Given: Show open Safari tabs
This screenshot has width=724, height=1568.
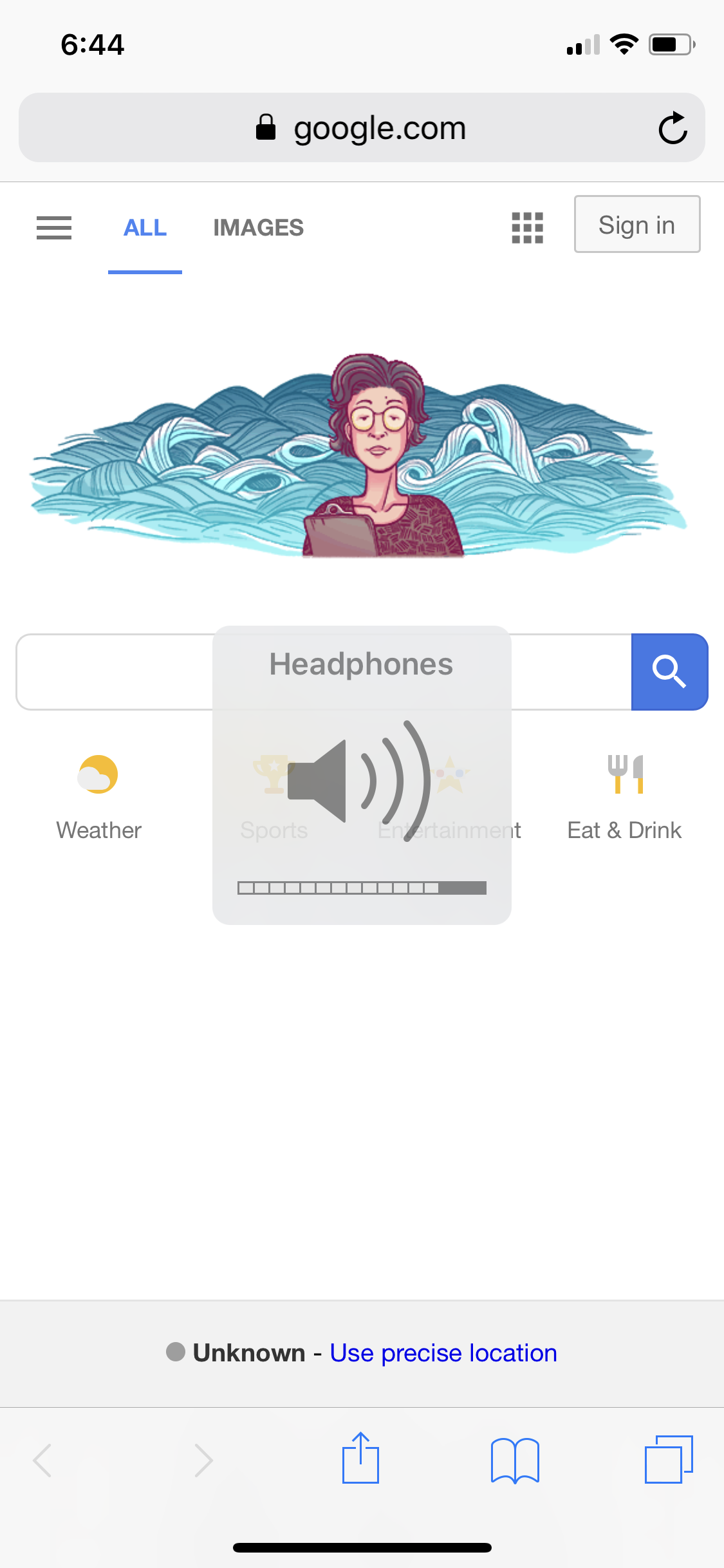Looking at the screenshot, I should click(669, 1459).
